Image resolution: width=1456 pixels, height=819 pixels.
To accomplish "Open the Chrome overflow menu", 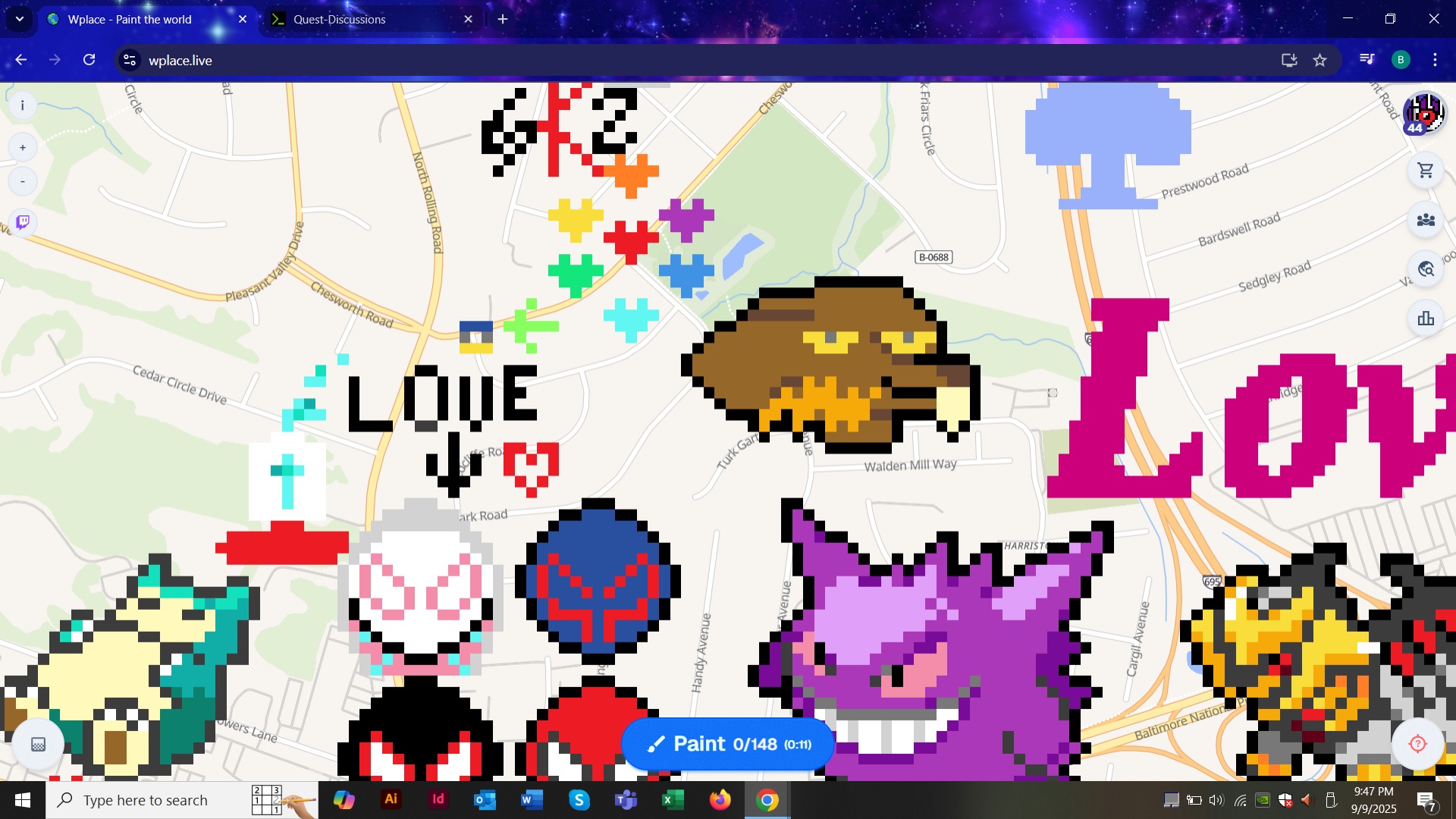I will pyautogui.click(x=1435, y=60).
